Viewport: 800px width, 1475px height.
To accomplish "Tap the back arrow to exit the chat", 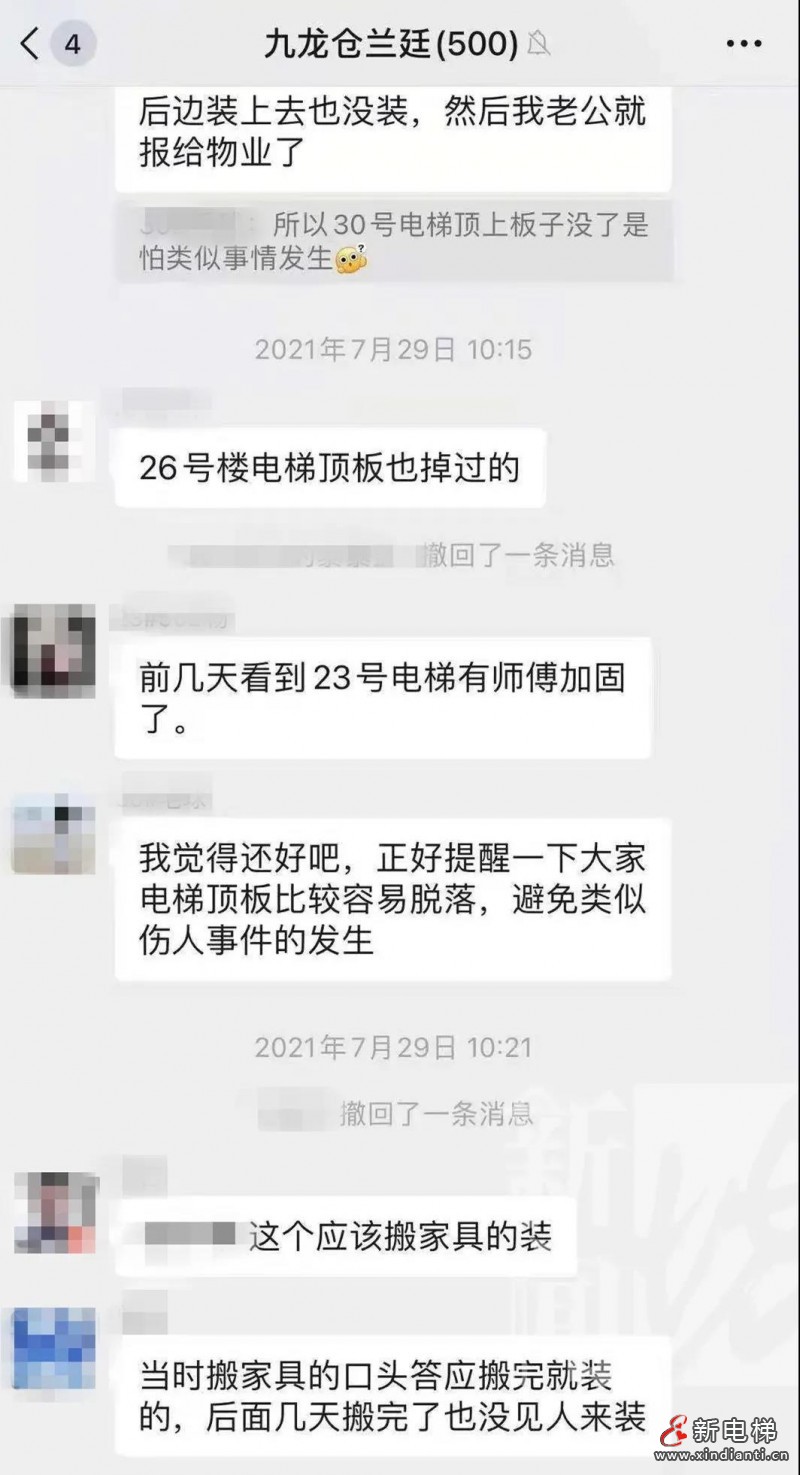I will [x=28, y=44].
